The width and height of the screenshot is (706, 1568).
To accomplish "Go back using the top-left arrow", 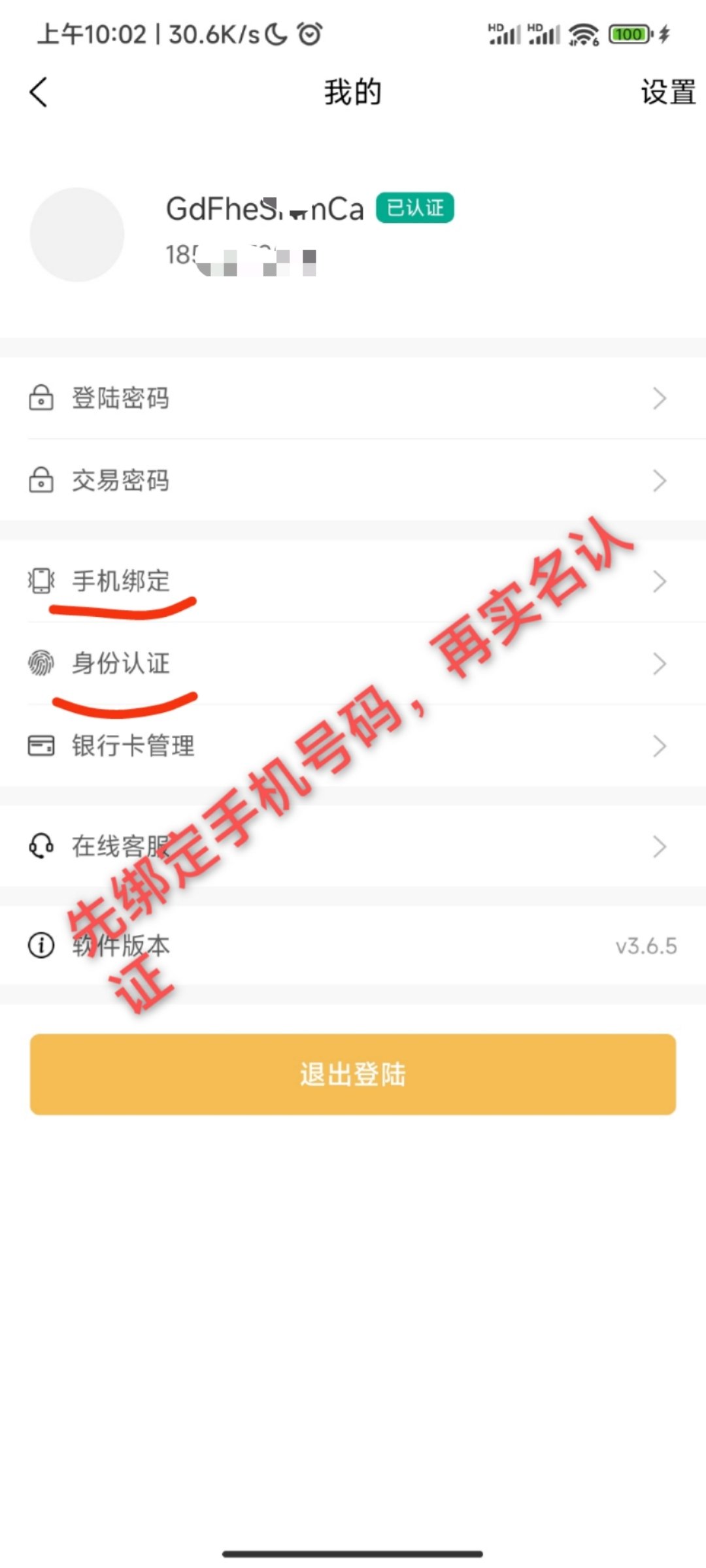I will (39, 92).
